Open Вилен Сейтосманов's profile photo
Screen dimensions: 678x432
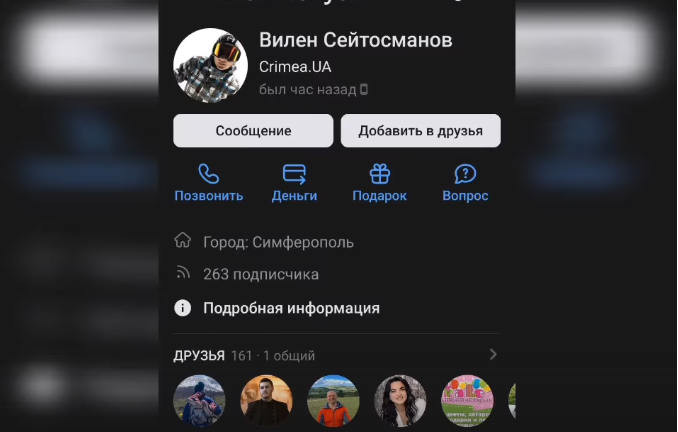coord(210,65)
